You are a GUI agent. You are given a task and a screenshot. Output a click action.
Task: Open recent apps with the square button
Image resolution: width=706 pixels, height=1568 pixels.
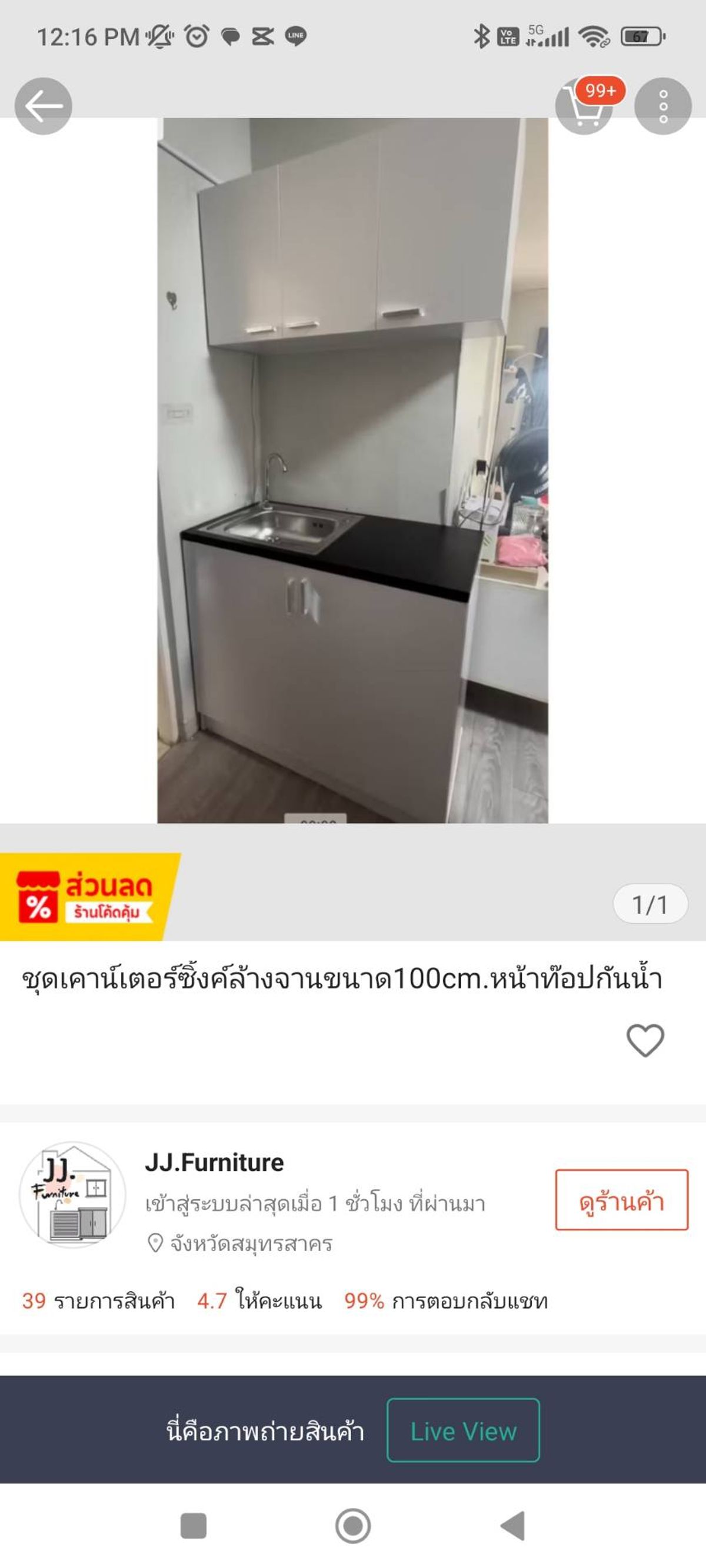194,1526
